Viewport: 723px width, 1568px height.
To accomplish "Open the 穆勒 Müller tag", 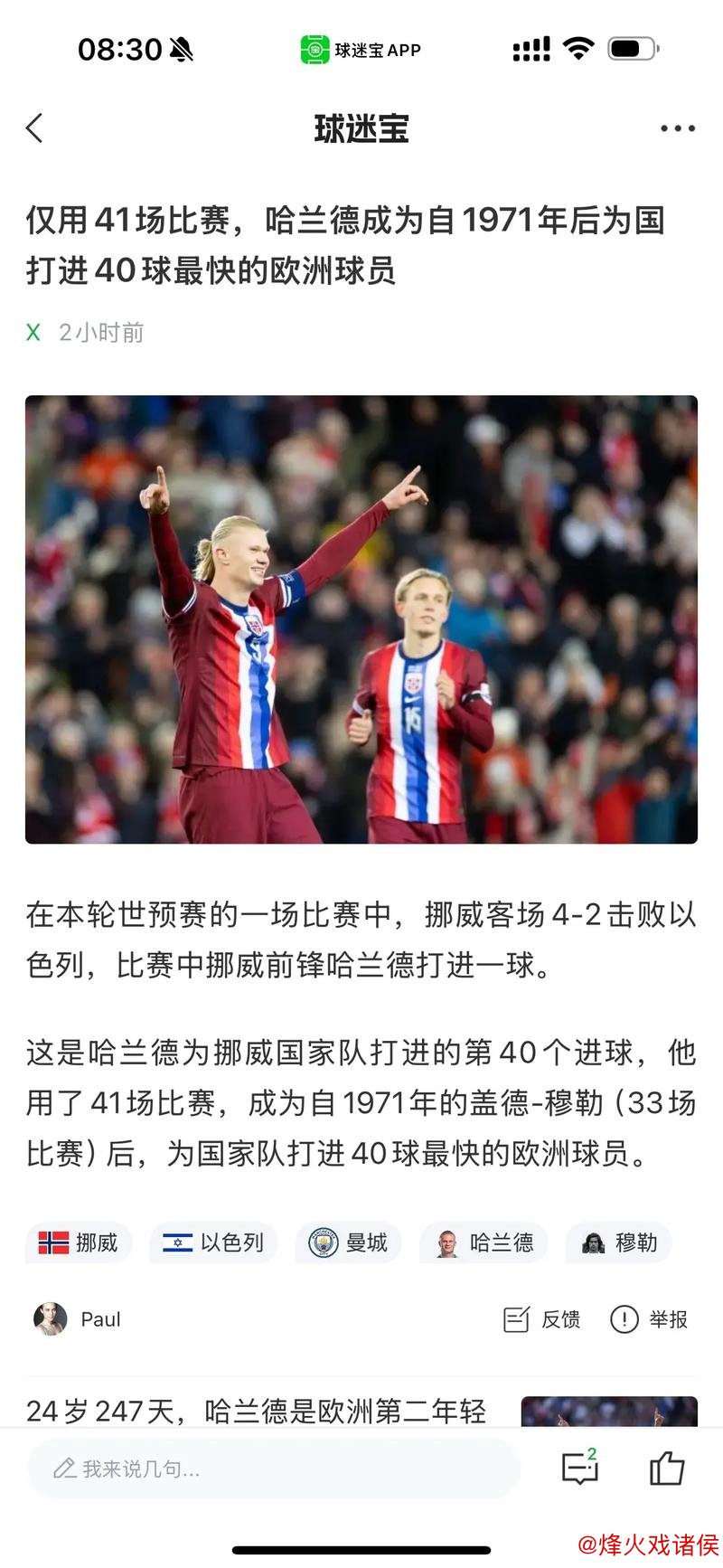I will coord(618,1242).
